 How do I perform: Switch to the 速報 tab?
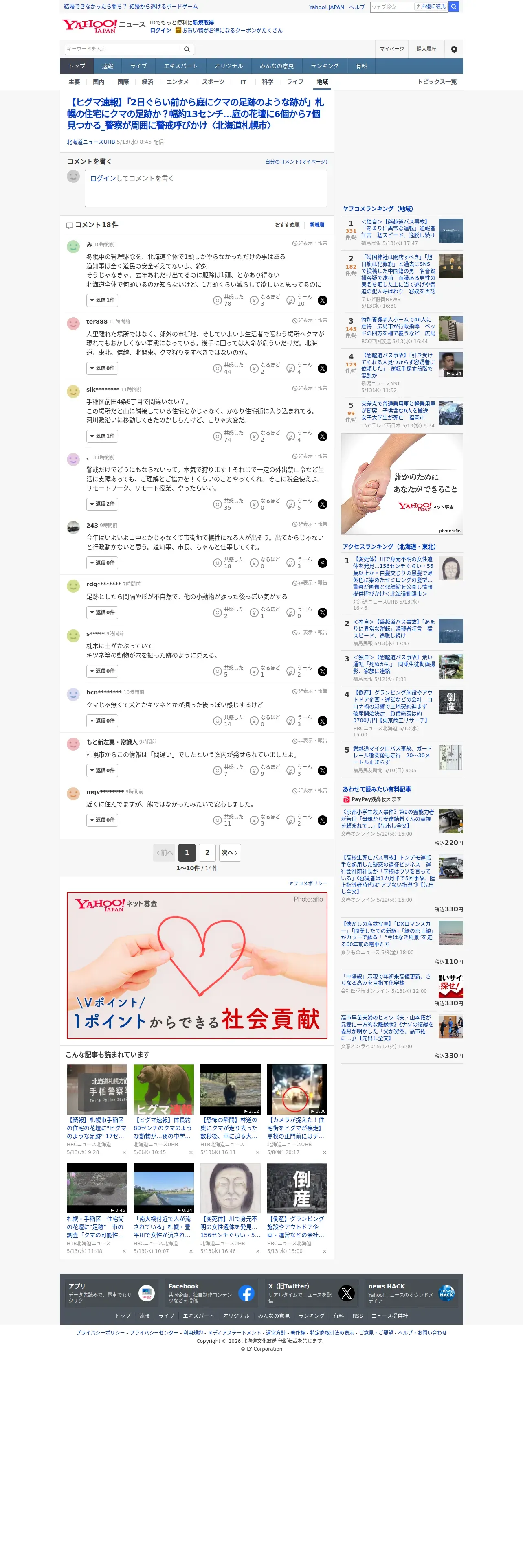[x=107, y=66]
